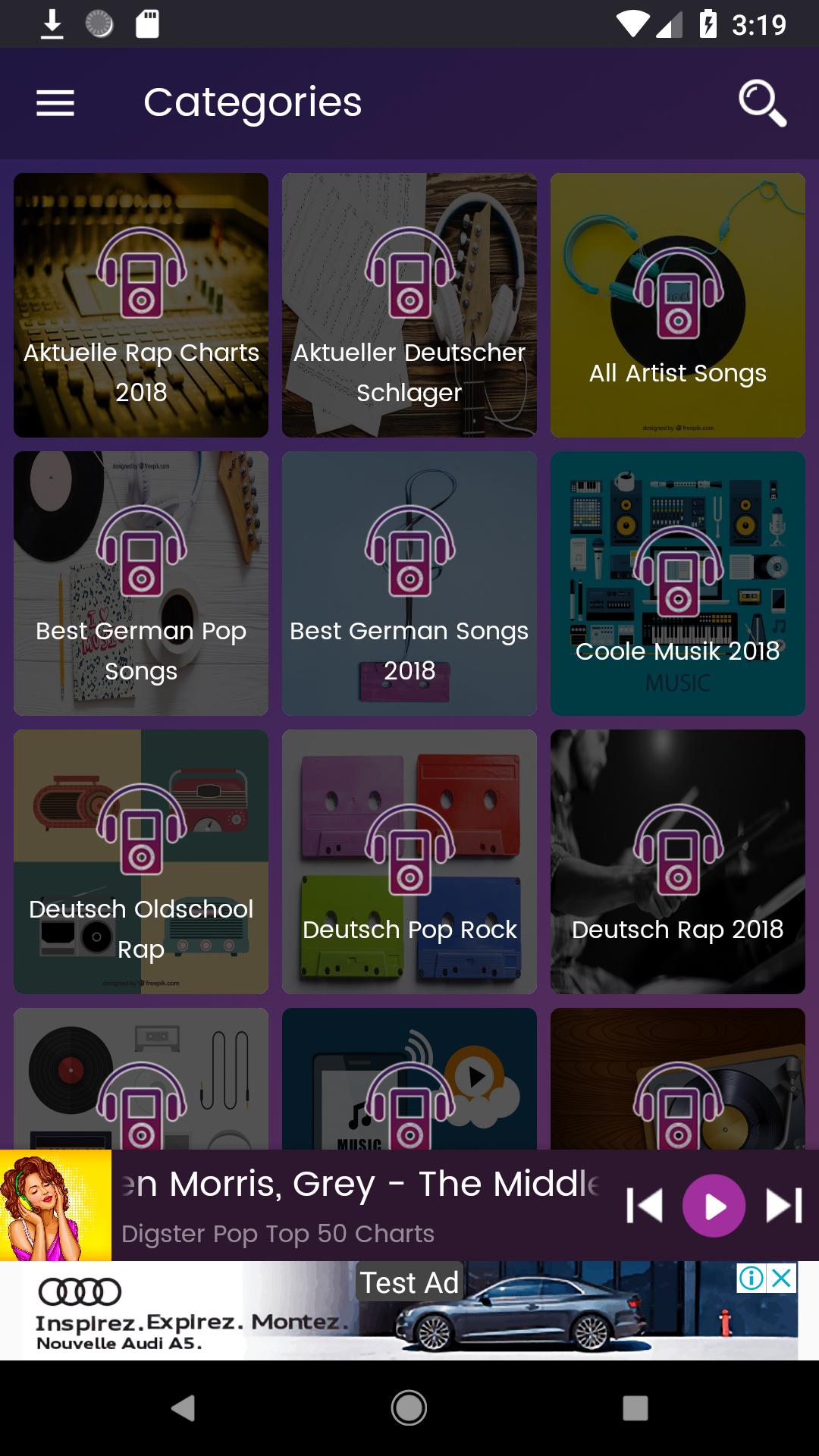This screenshot has height=1456, width=819.
Task: Open the hamburger navigation drawer
Action: click(55, 103)
